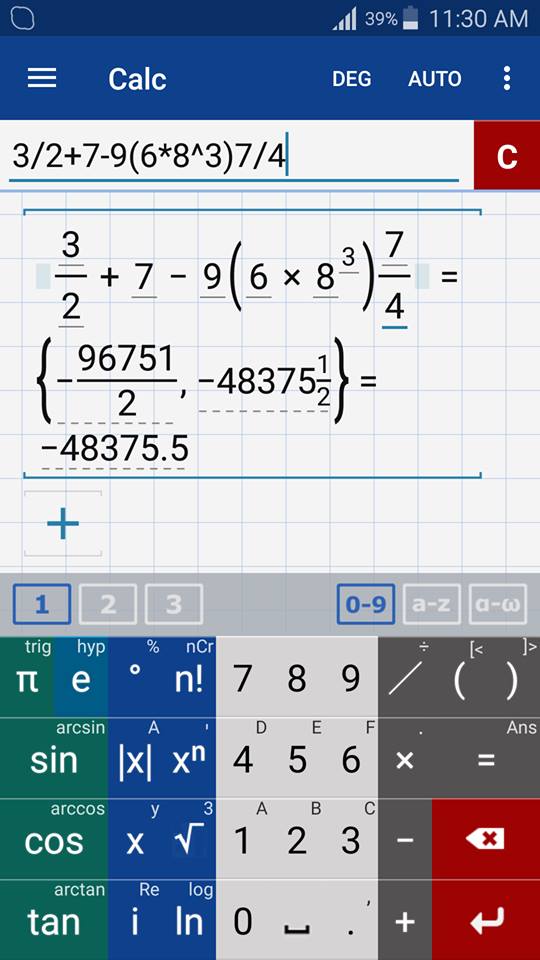Insert the square root key
This screenshot has height=960, width=540.
coord(189,840)
